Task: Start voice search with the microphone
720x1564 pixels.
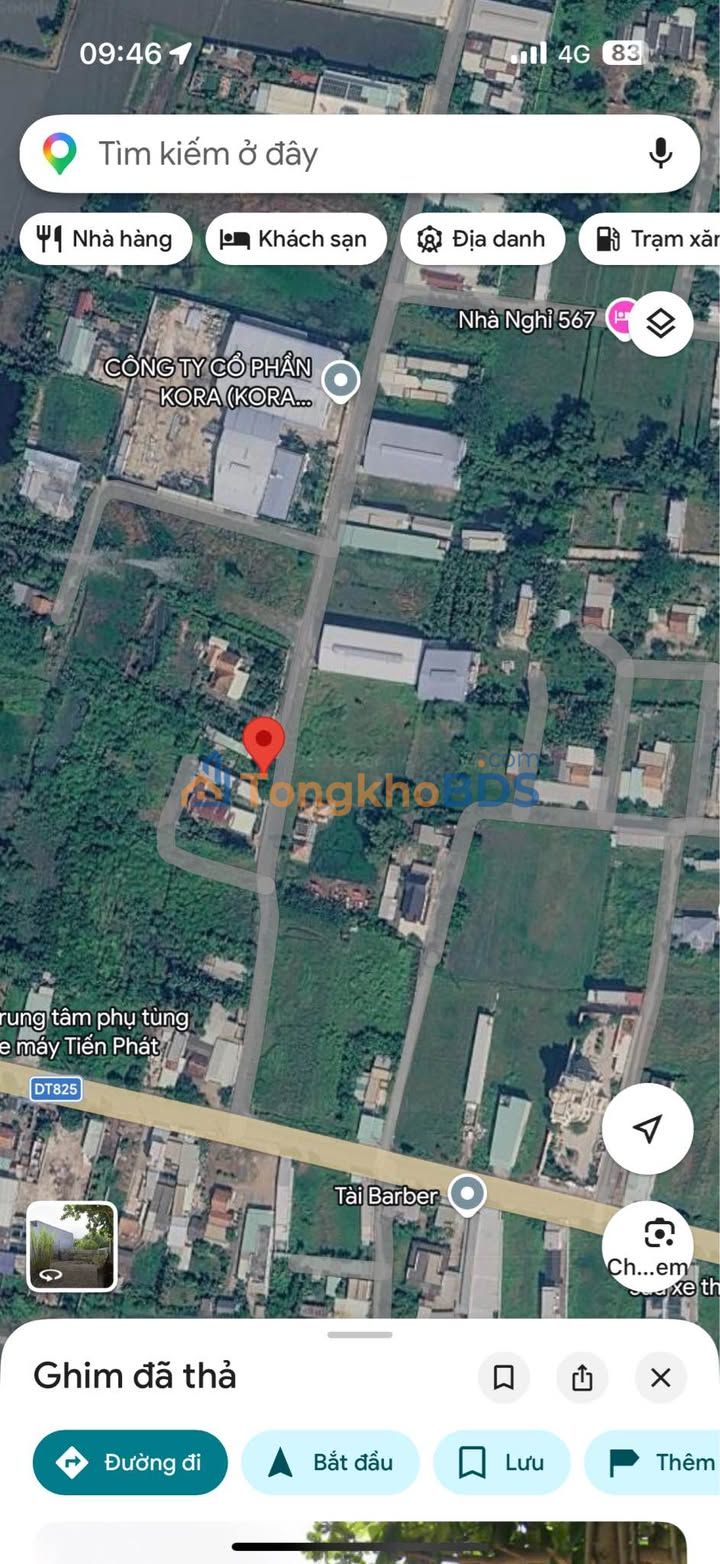Action: tap(660, 154)
